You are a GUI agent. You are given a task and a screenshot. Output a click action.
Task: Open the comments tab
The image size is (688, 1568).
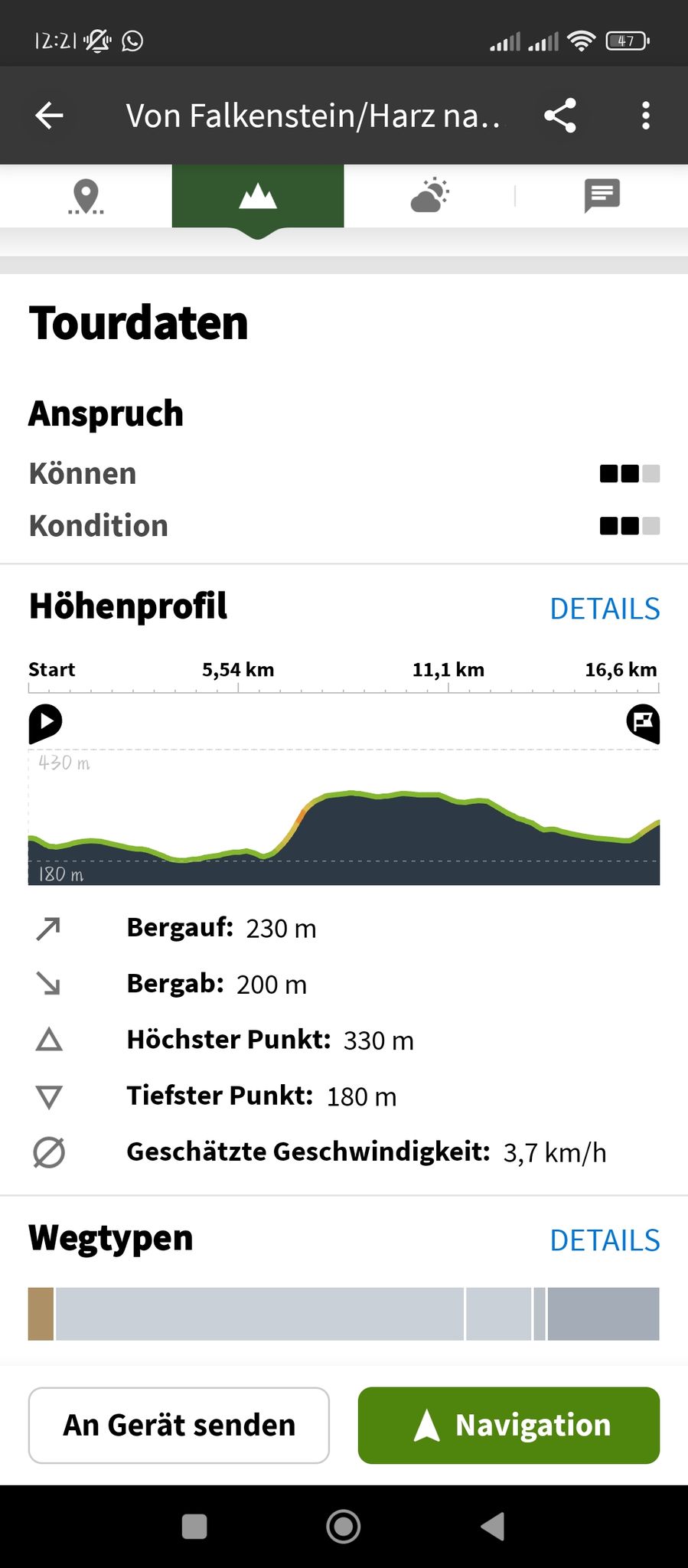pyautogui.click(x=602, y=197)
